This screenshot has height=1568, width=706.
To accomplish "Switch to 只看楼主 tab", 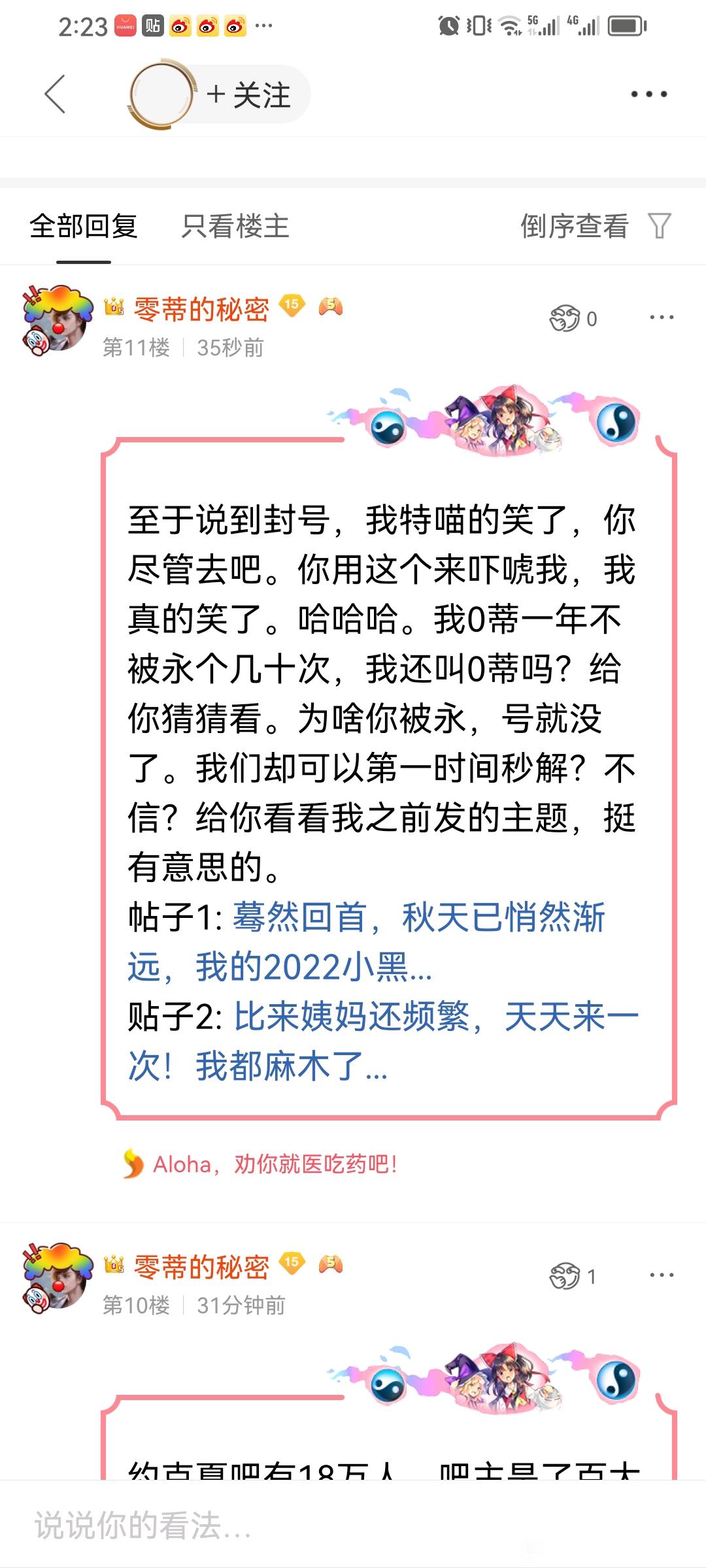I will pos(235,227).
